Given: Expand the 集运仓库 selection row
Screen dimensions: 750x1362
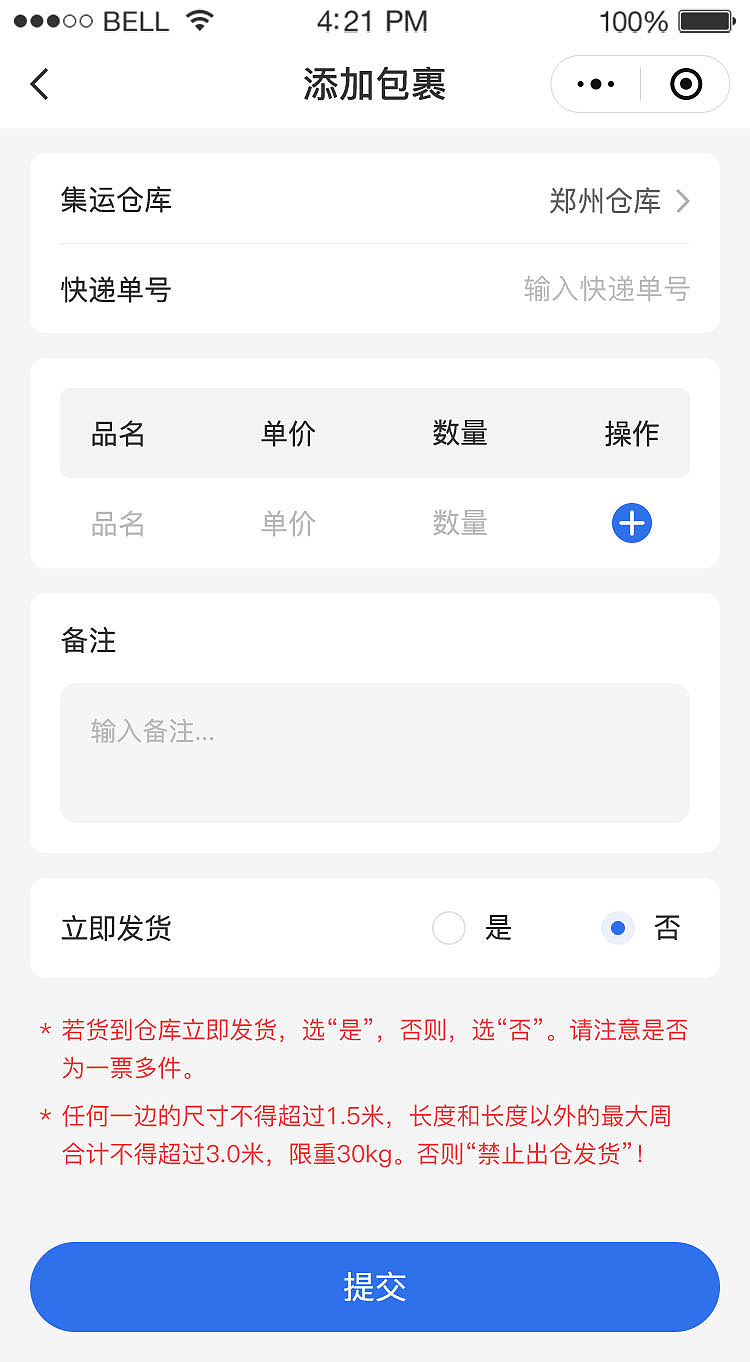Looking at the screenshot, I should [375, 200].
